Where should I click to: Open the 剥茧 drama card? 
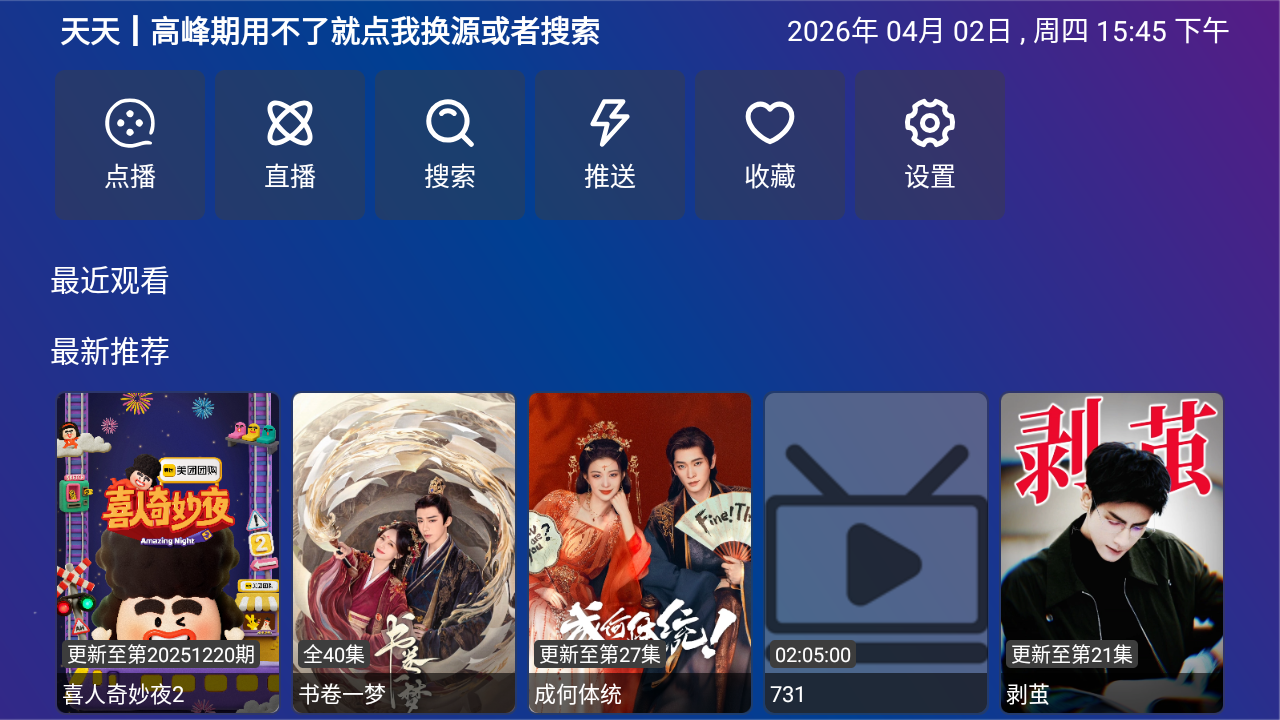coord(1112,552)
